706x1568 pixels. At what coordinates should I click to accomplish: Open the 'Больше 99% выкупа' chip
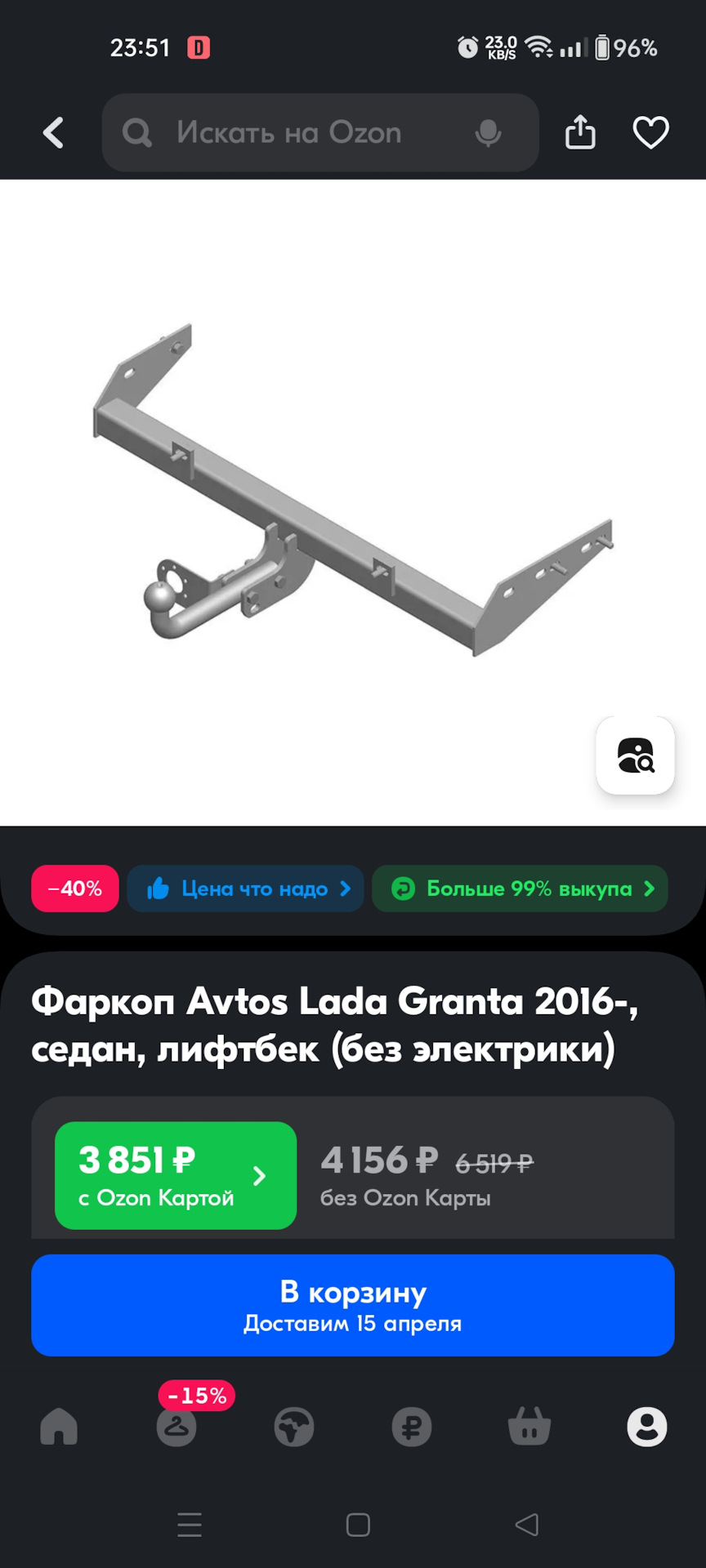521,889
